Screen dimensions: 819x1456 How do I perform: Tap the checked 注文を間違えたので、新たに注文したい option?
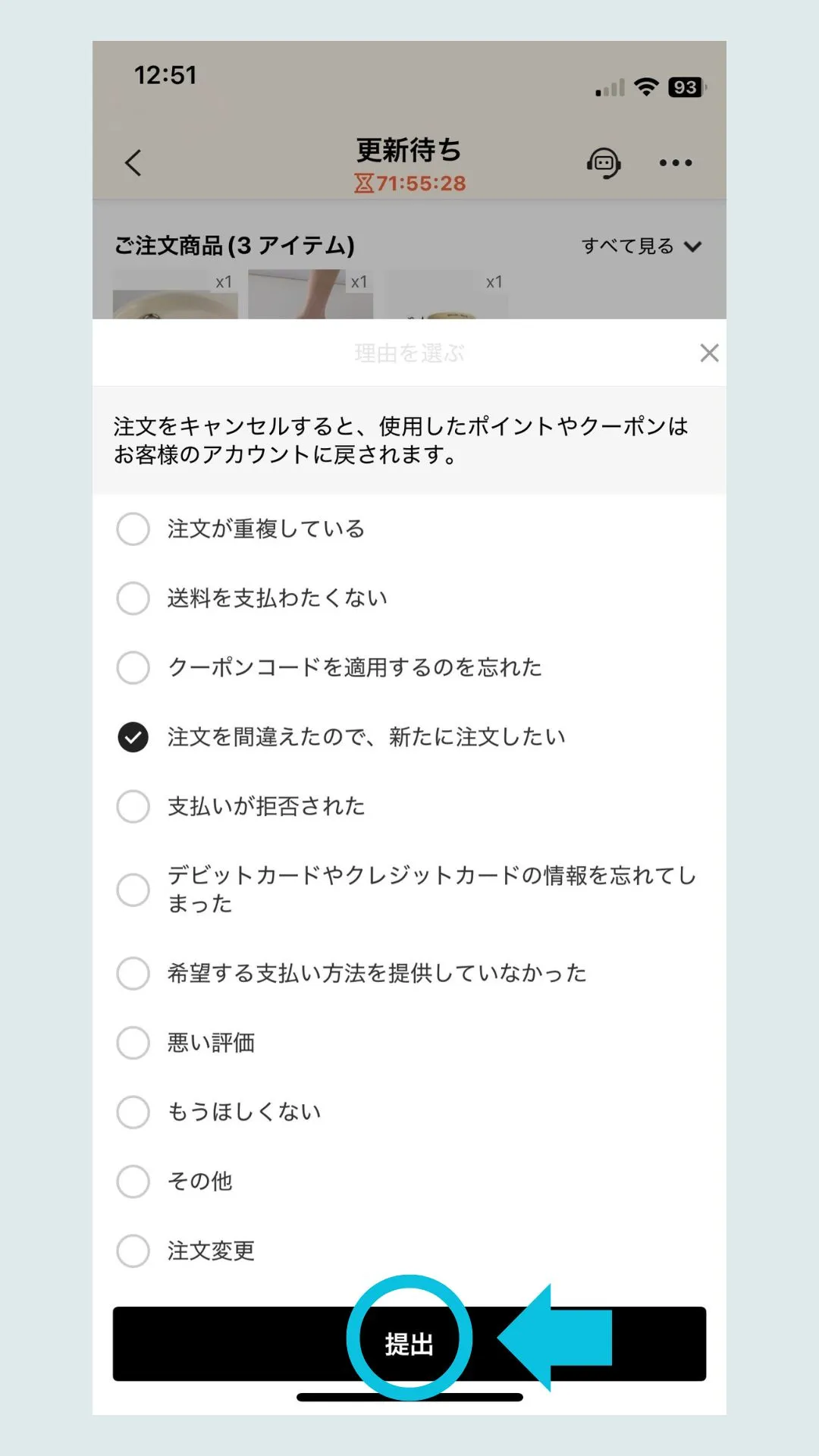(x=133, y=737)
